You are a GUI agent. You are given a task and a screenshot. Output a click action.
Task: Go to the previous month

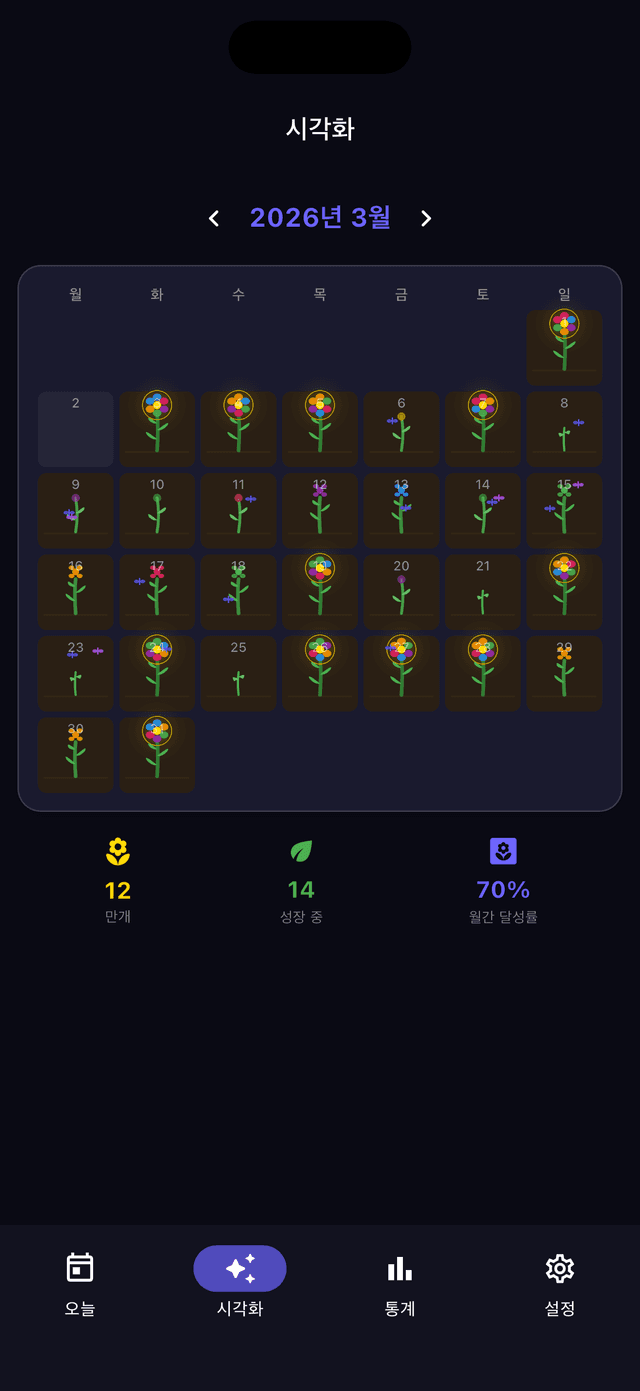214,218
